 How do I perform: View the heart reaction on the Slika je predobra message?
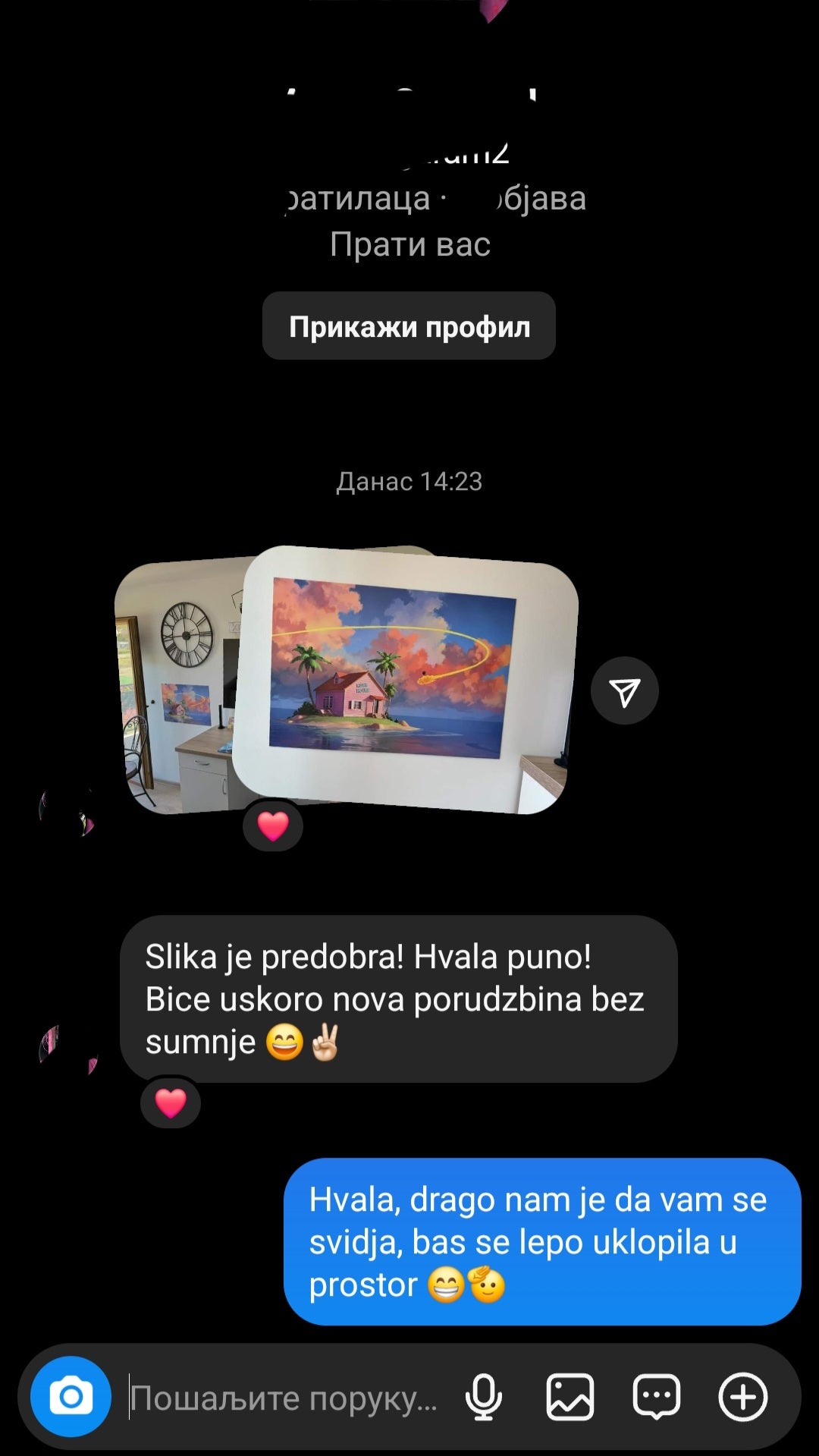pos(171,1102)
